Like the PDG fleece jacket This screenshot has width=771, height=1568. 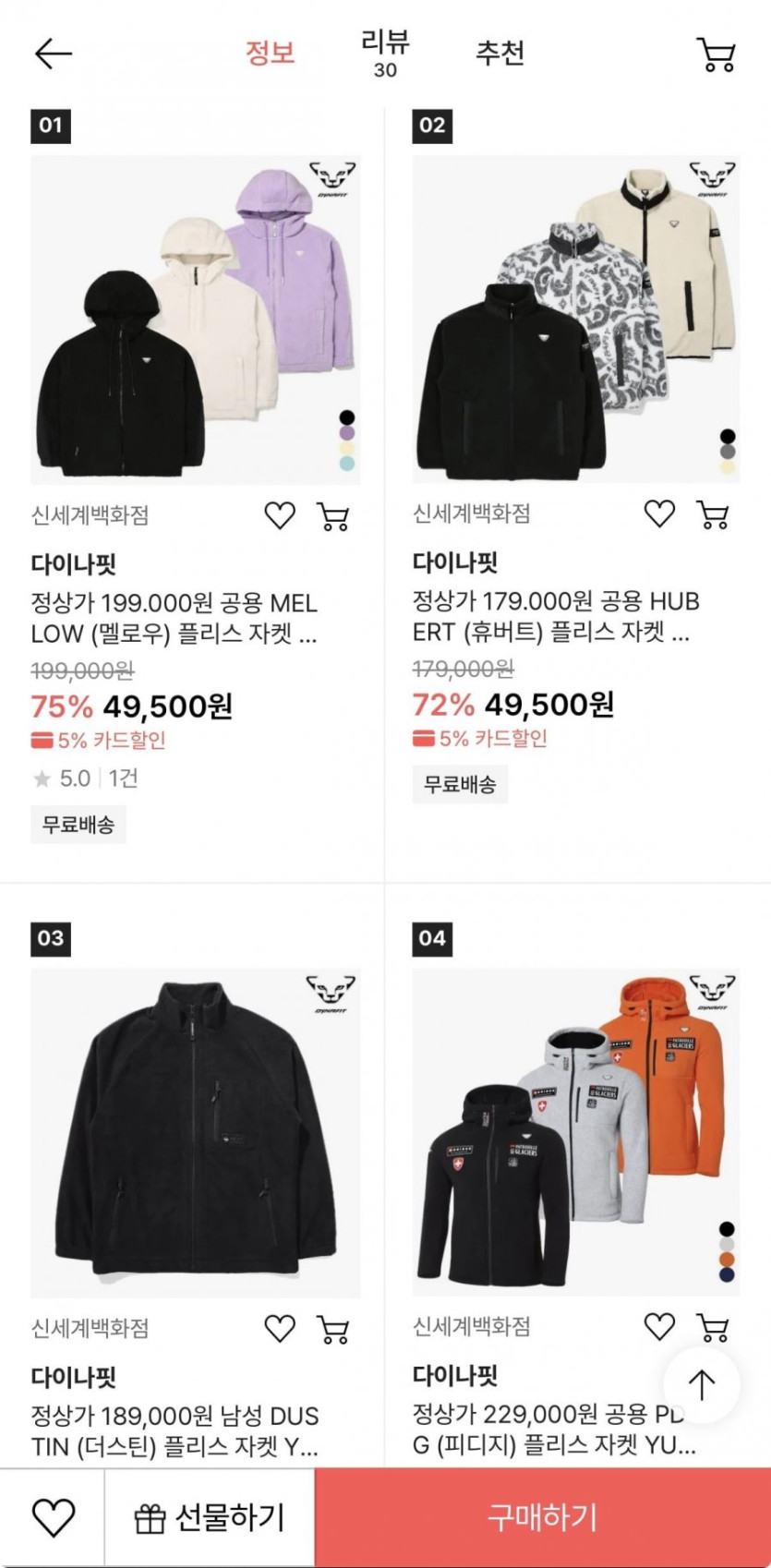click(x=659, y=1327)
